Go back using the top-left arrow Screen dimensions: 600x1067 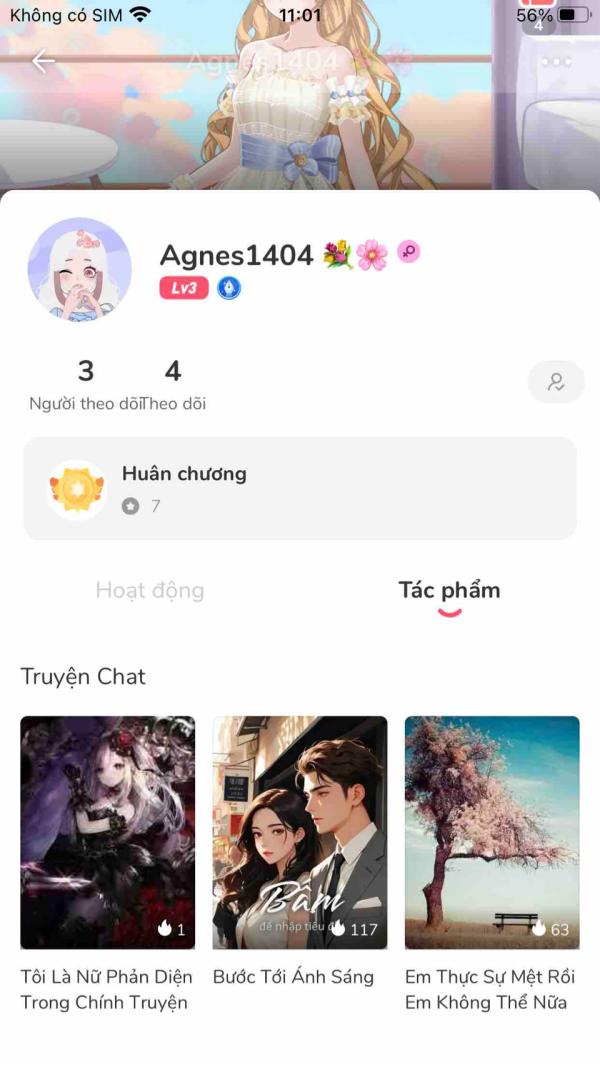click(x=43, y=61)
